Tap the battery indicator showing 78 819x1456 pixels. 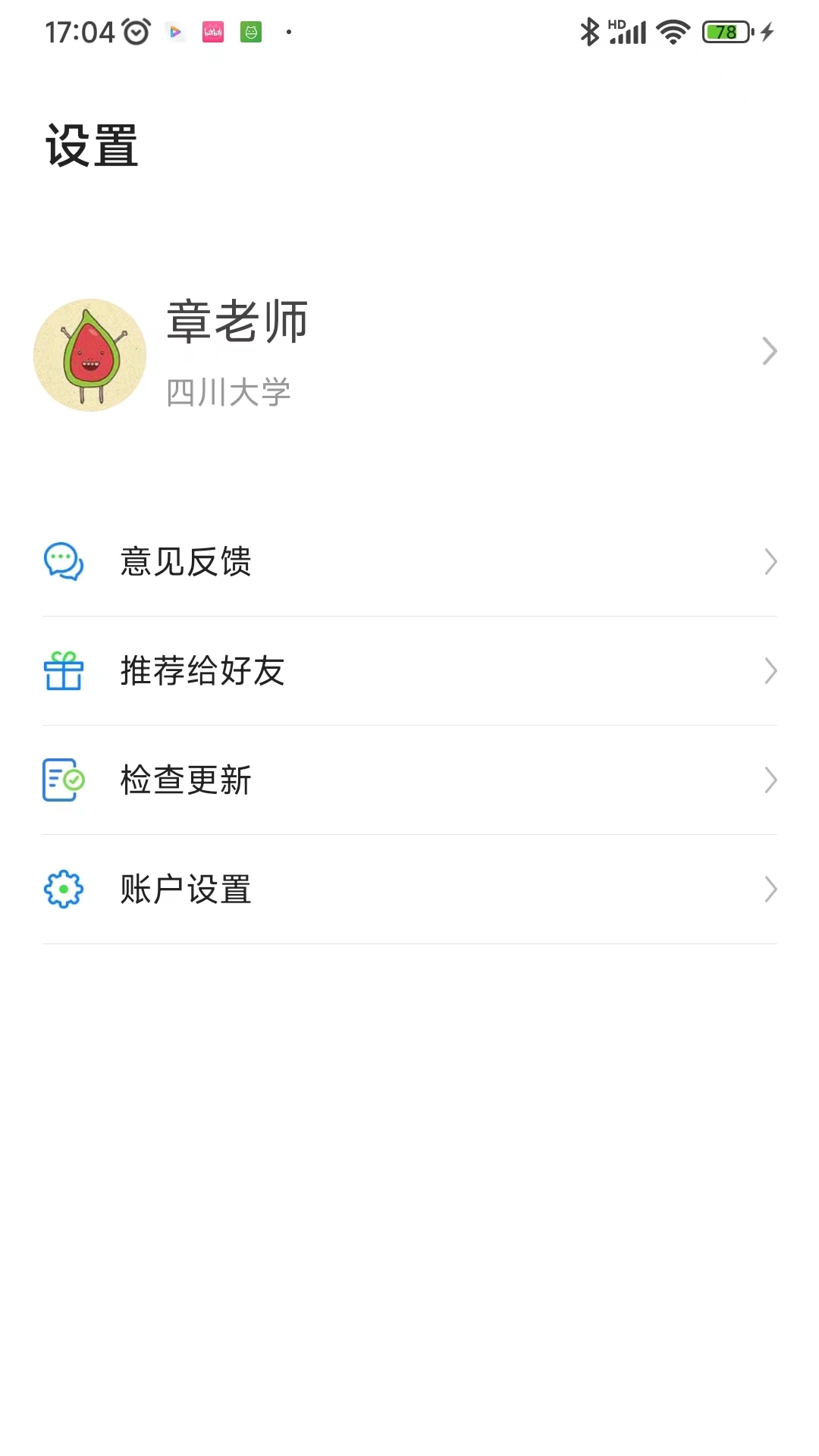[723, 32]
